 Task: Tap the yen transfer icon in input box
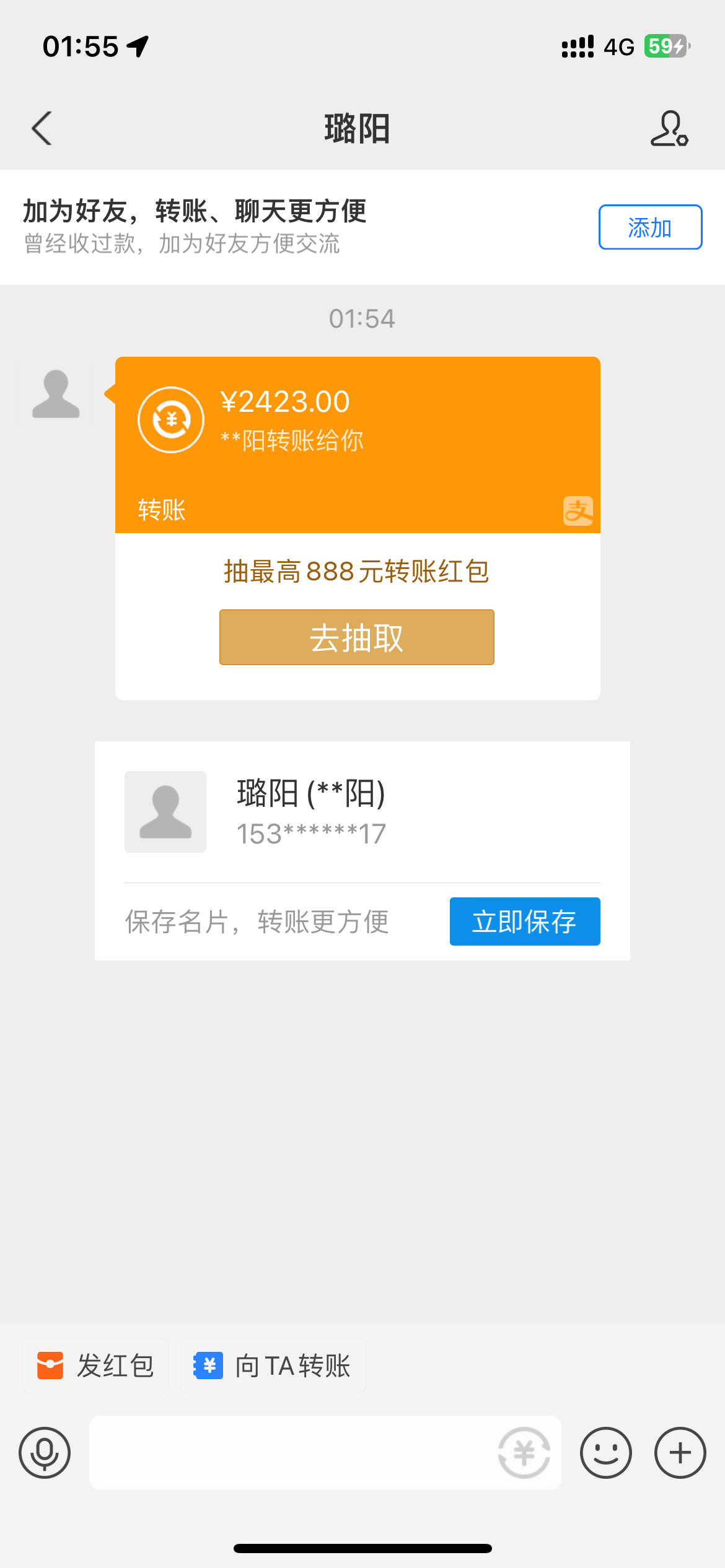(524, 1453)
